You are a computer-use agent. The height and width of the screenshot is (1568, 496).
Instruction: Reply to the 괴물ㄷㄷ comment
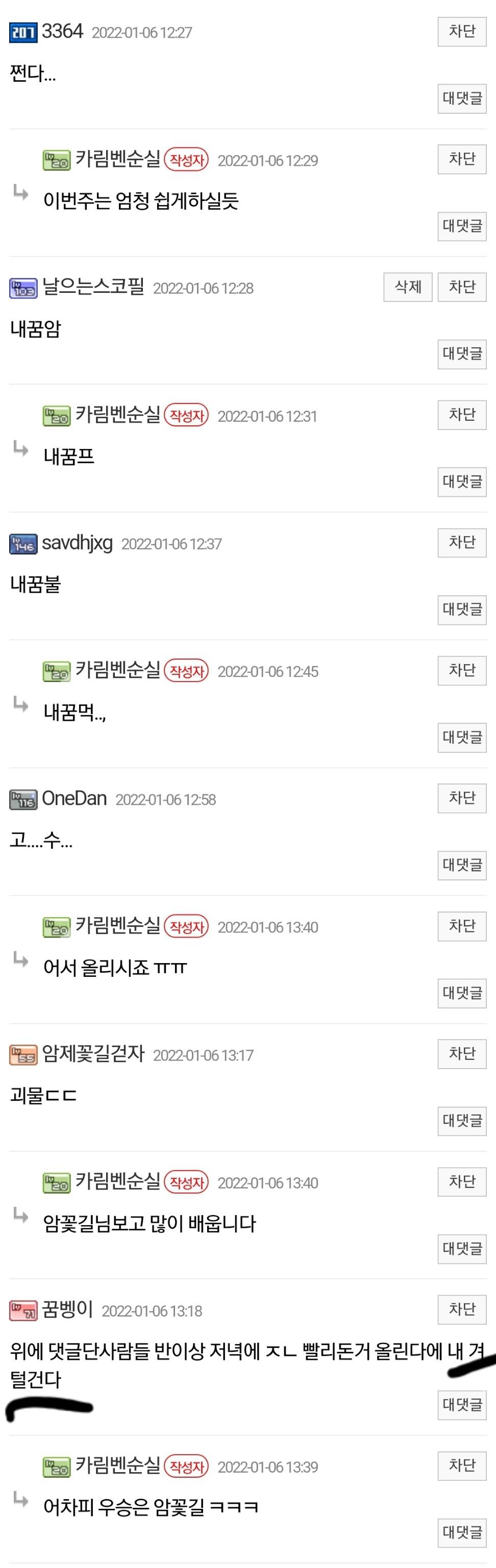click(461, 1121)
